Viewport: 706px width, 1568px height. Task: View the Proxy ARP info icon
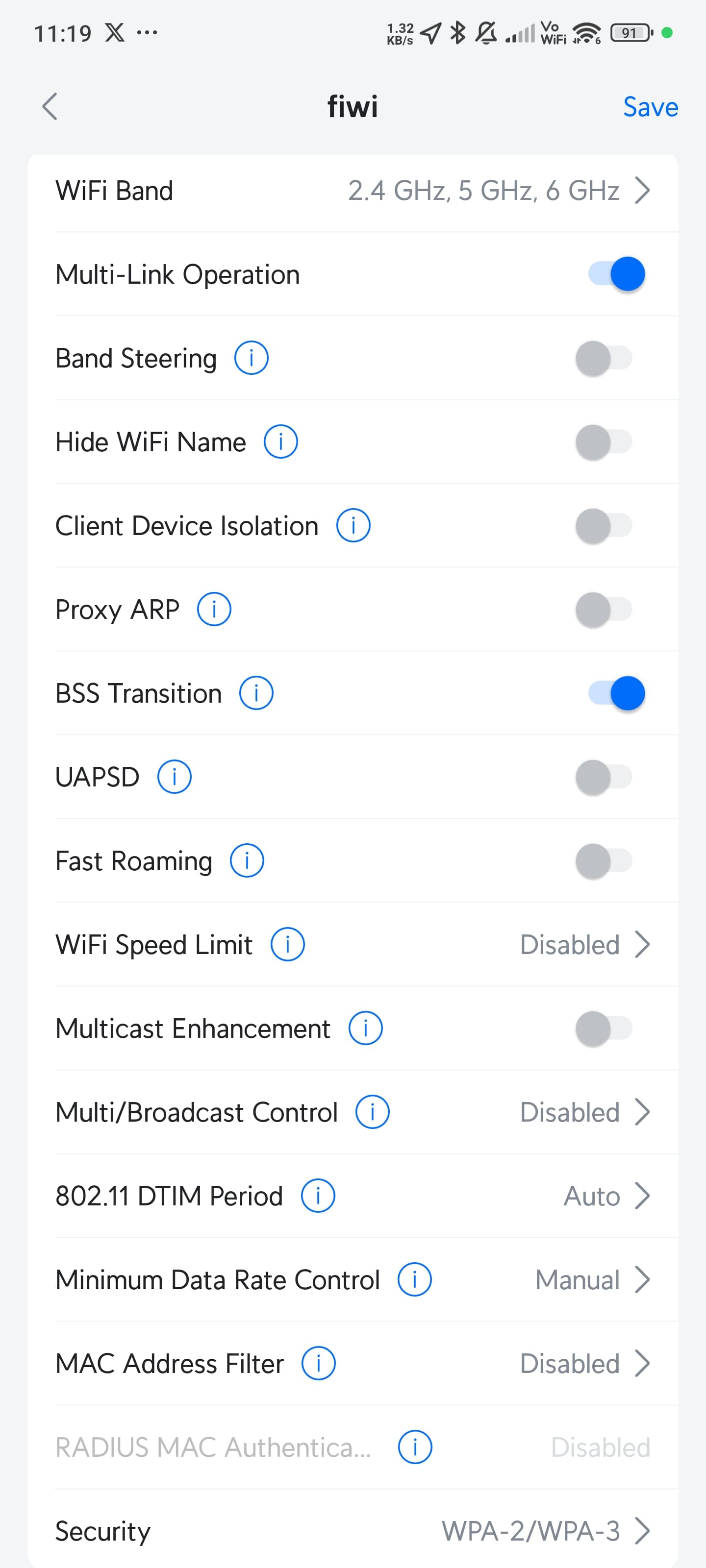214,609
